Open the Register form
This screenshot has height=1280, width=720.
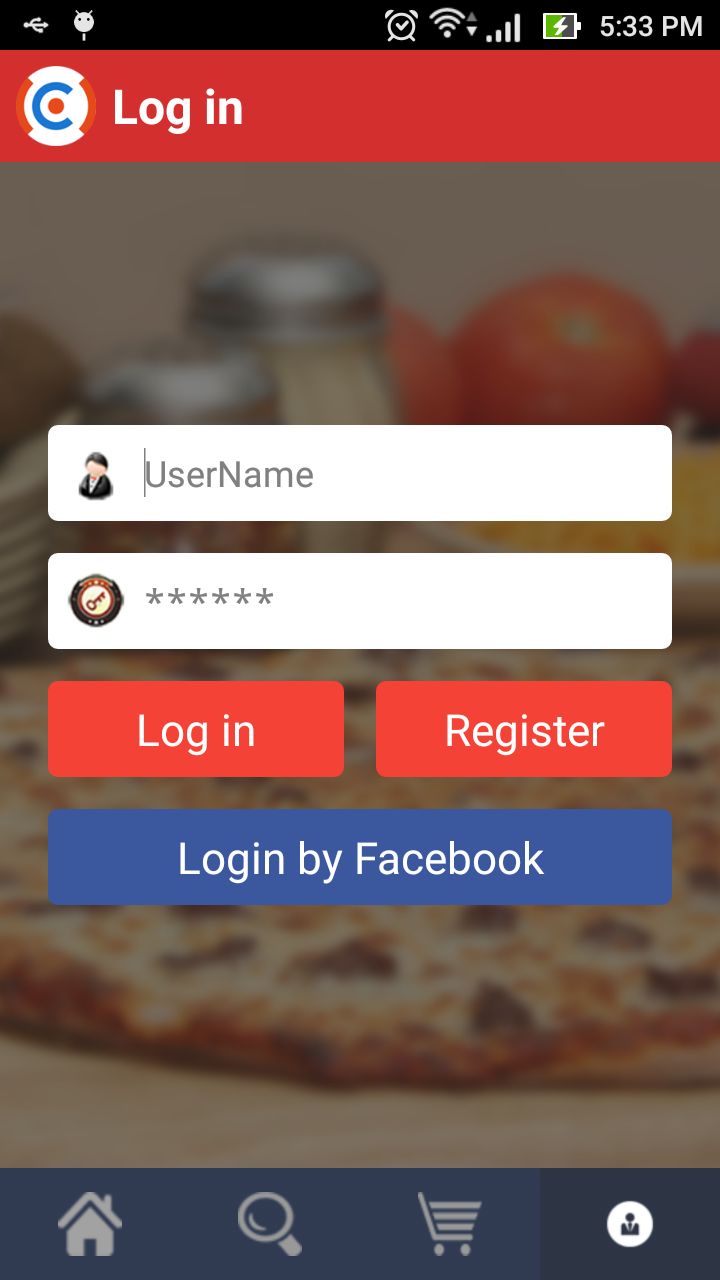[524, 730]
